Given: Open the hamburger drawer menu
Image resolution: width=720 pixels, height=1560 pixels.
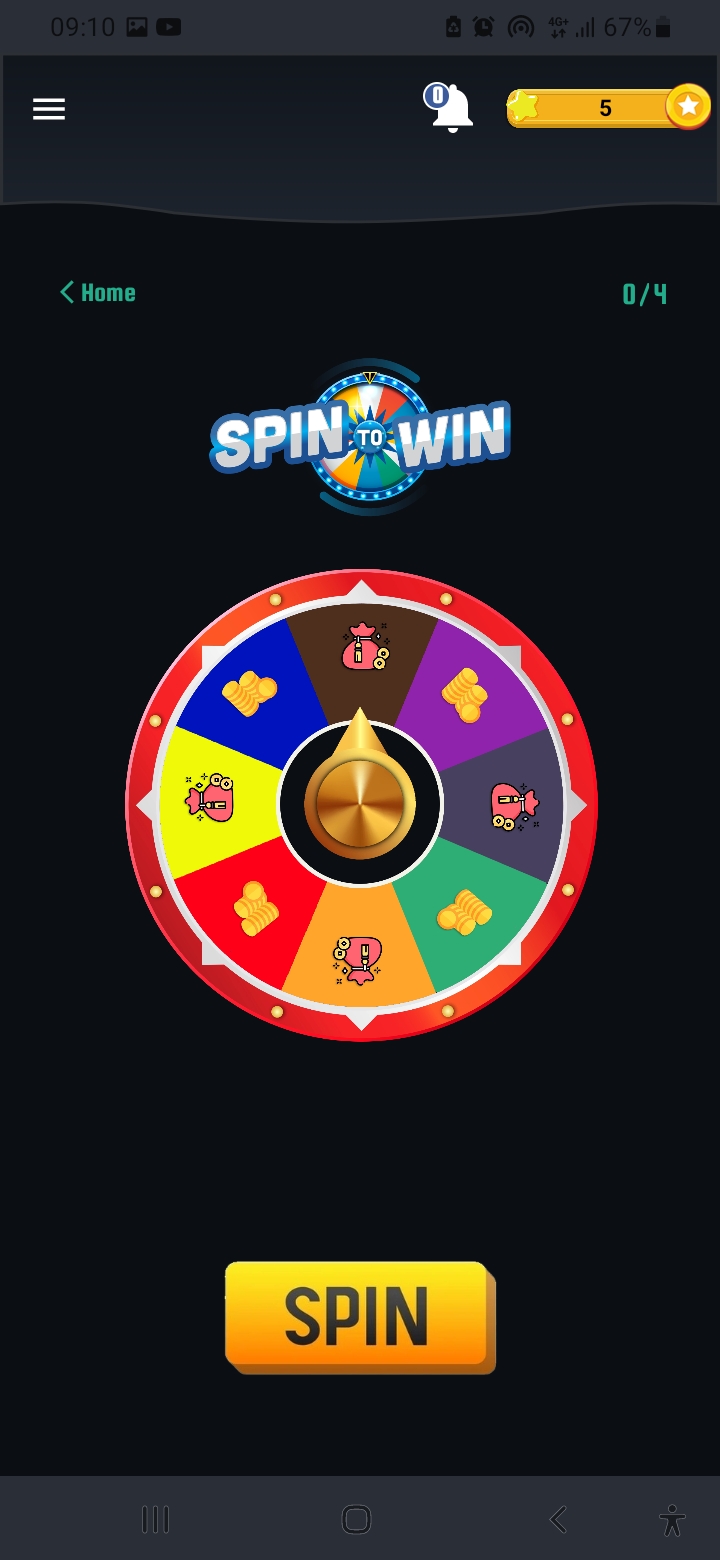Looking at the screenshot, I should pyautogui.click(x=49, y=109).
